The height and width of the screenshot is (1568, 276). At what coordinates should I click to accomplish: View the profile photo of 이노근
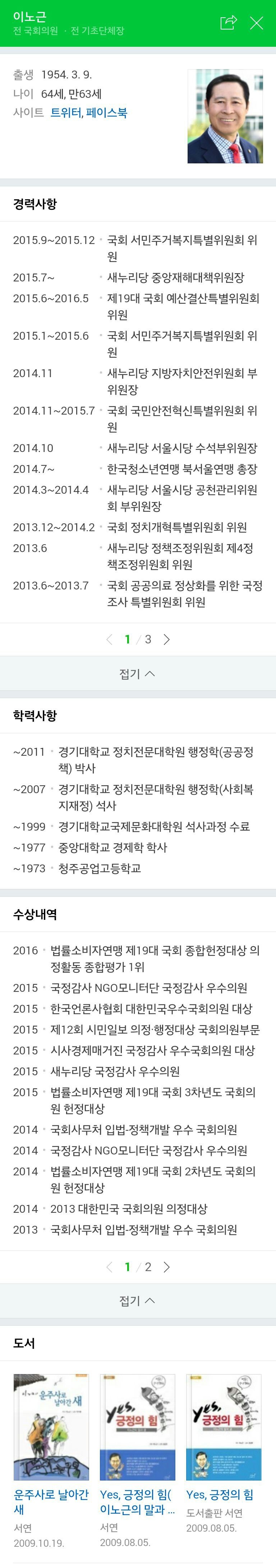(225, 116)
